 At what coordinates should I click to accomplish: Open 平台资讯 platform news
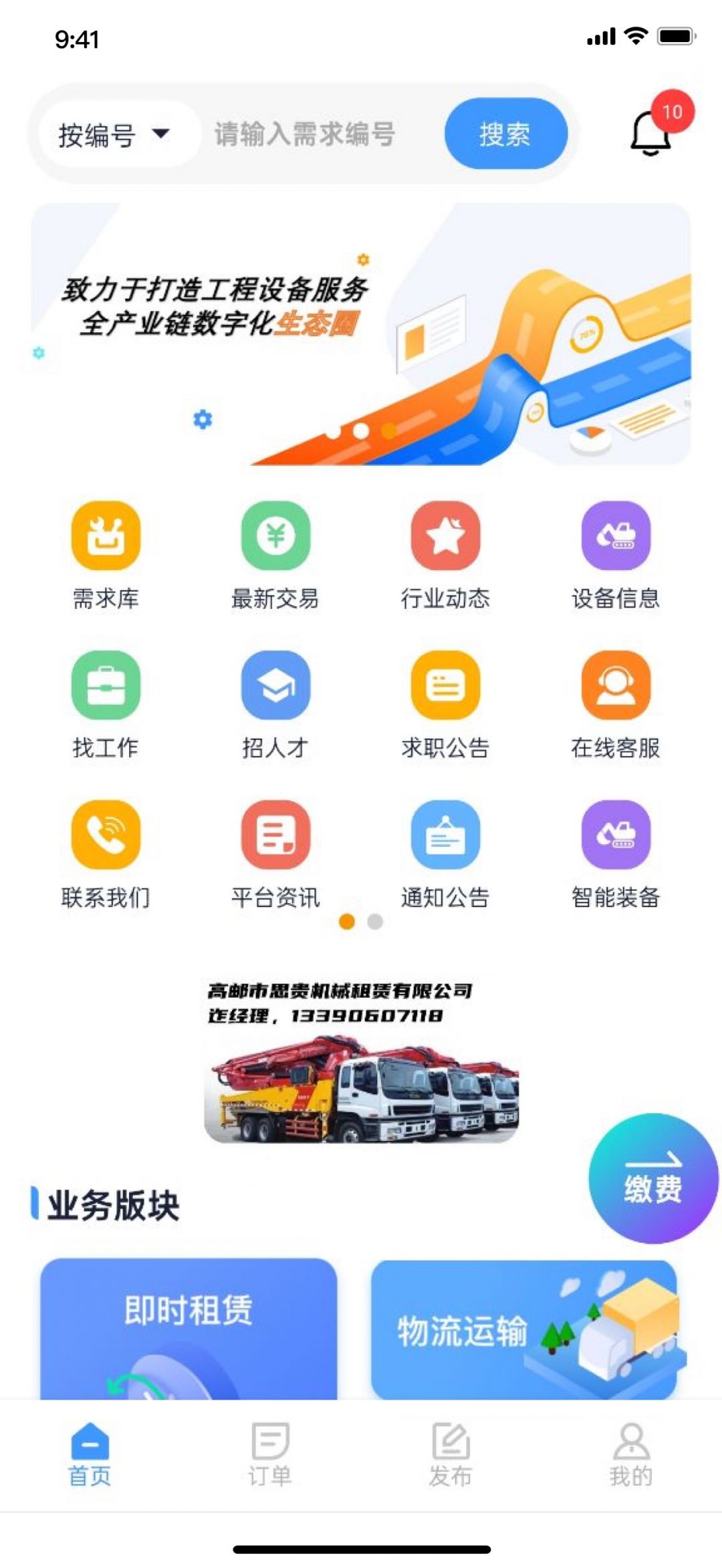[275, 854]
